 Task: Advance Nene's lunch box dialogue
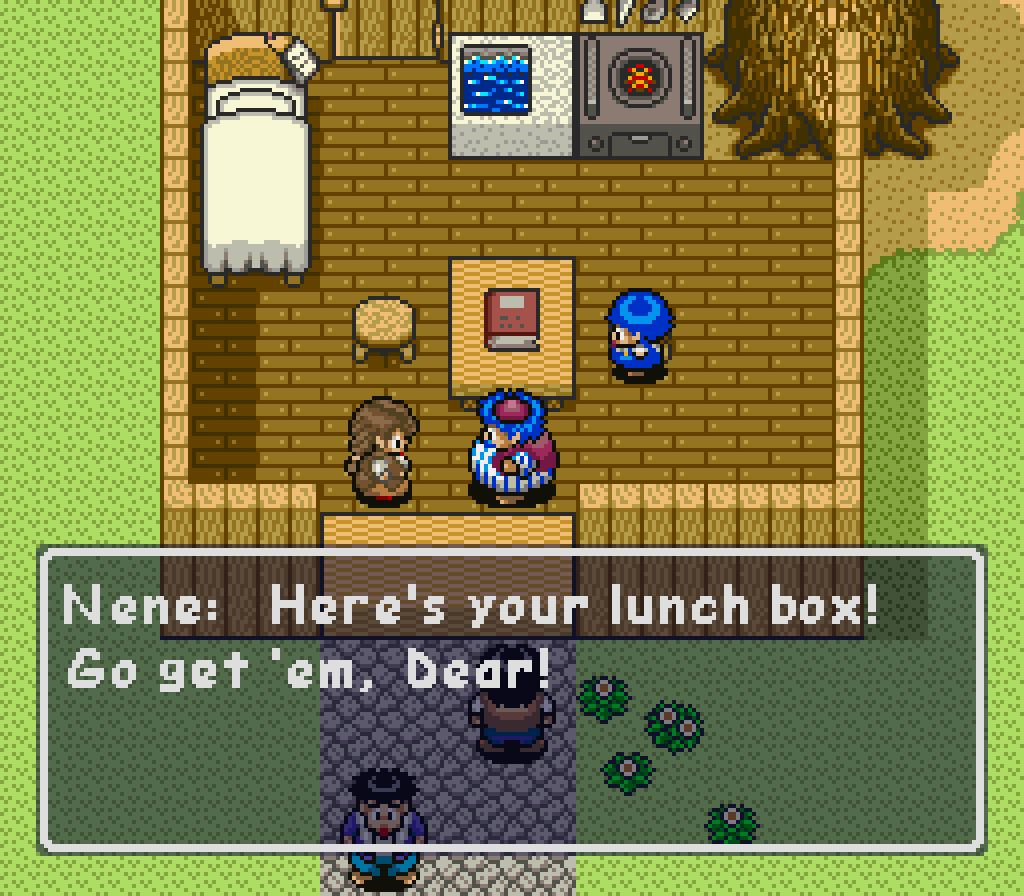[x=512, y=700]
